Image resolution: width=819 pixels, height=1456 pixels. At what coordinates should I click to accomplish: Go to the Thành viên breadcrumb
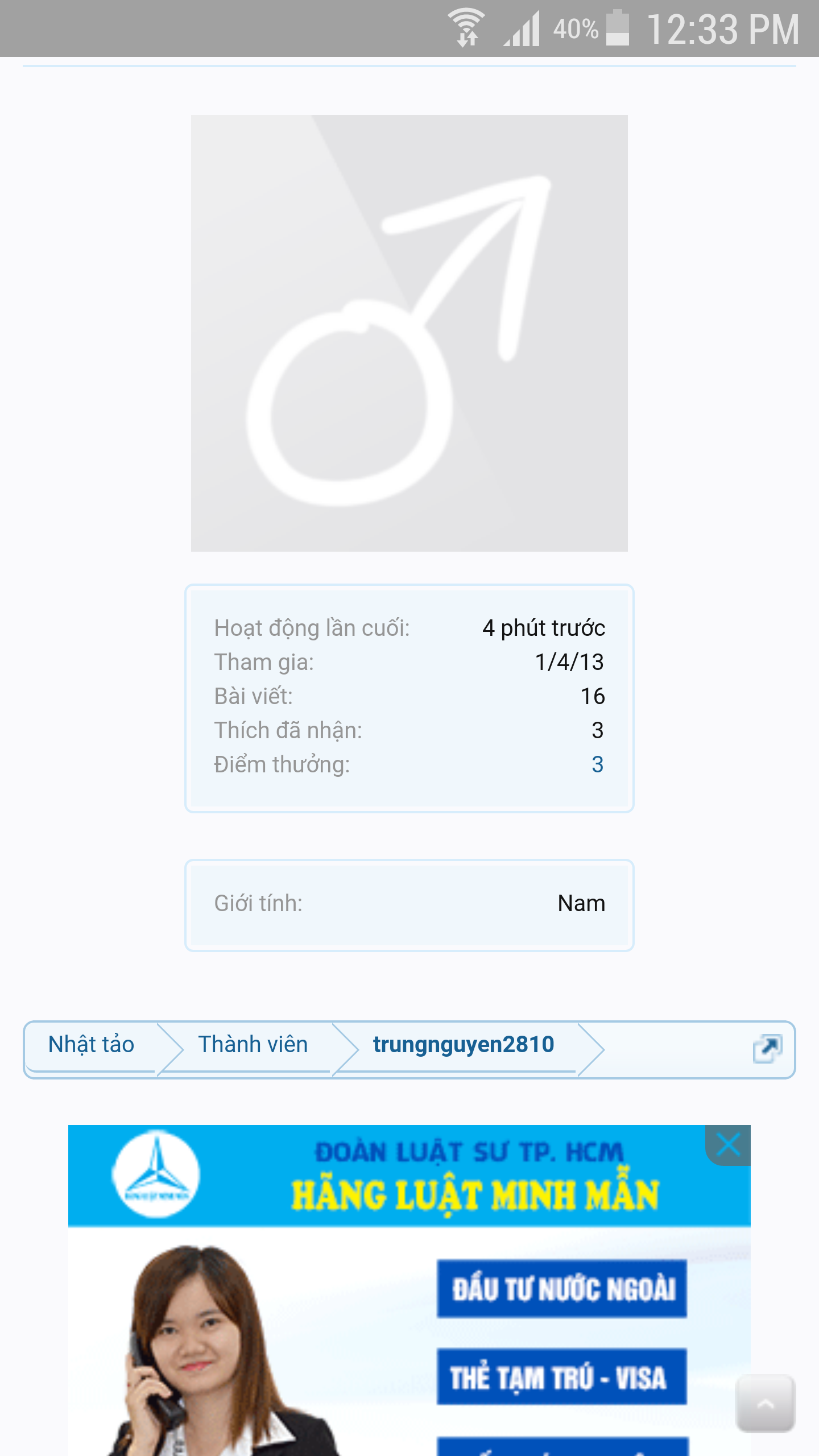point(253,1045)
